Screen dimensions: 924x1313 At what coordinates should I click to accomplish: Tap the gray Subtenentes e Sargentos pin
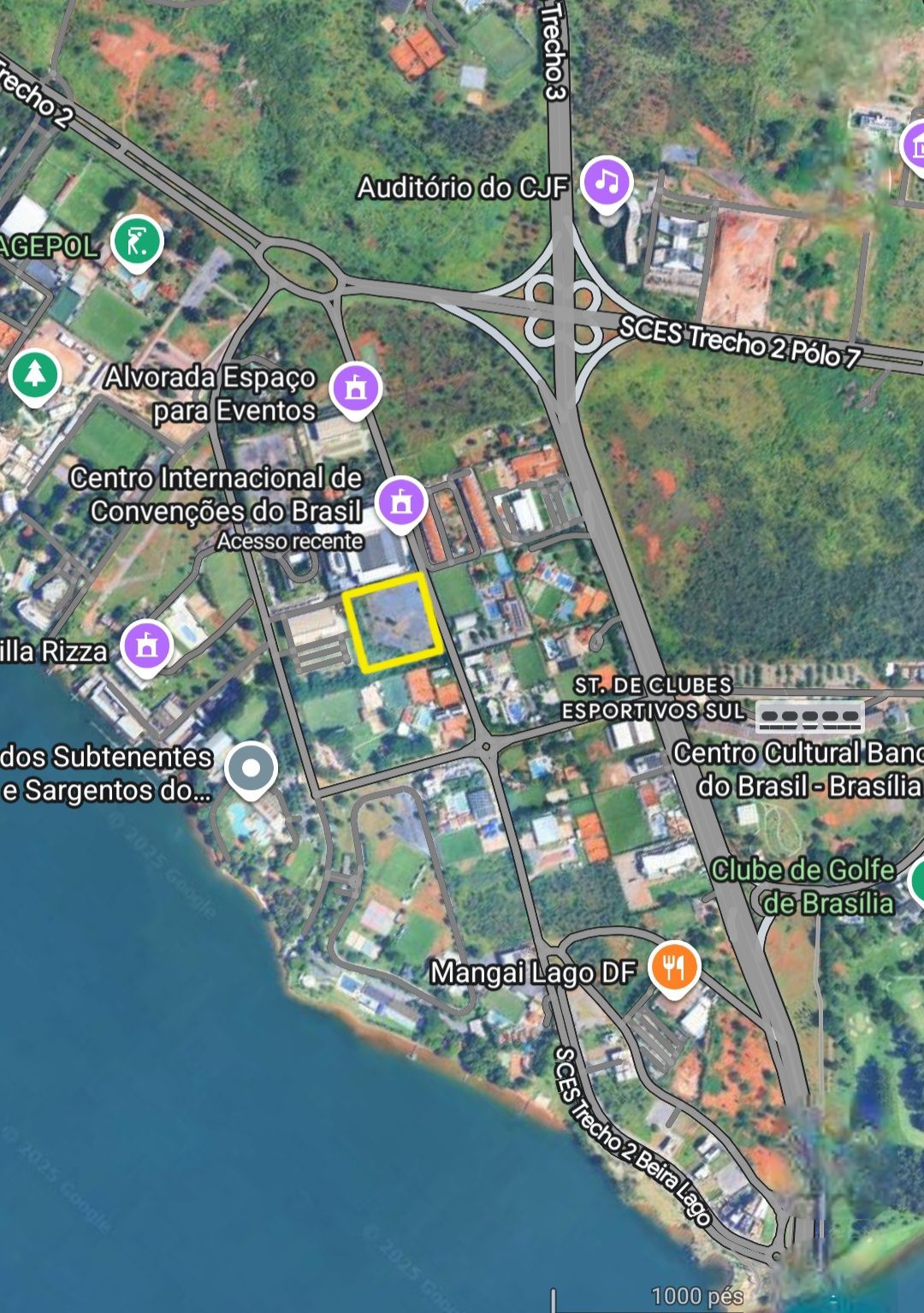tap(251, 768)
